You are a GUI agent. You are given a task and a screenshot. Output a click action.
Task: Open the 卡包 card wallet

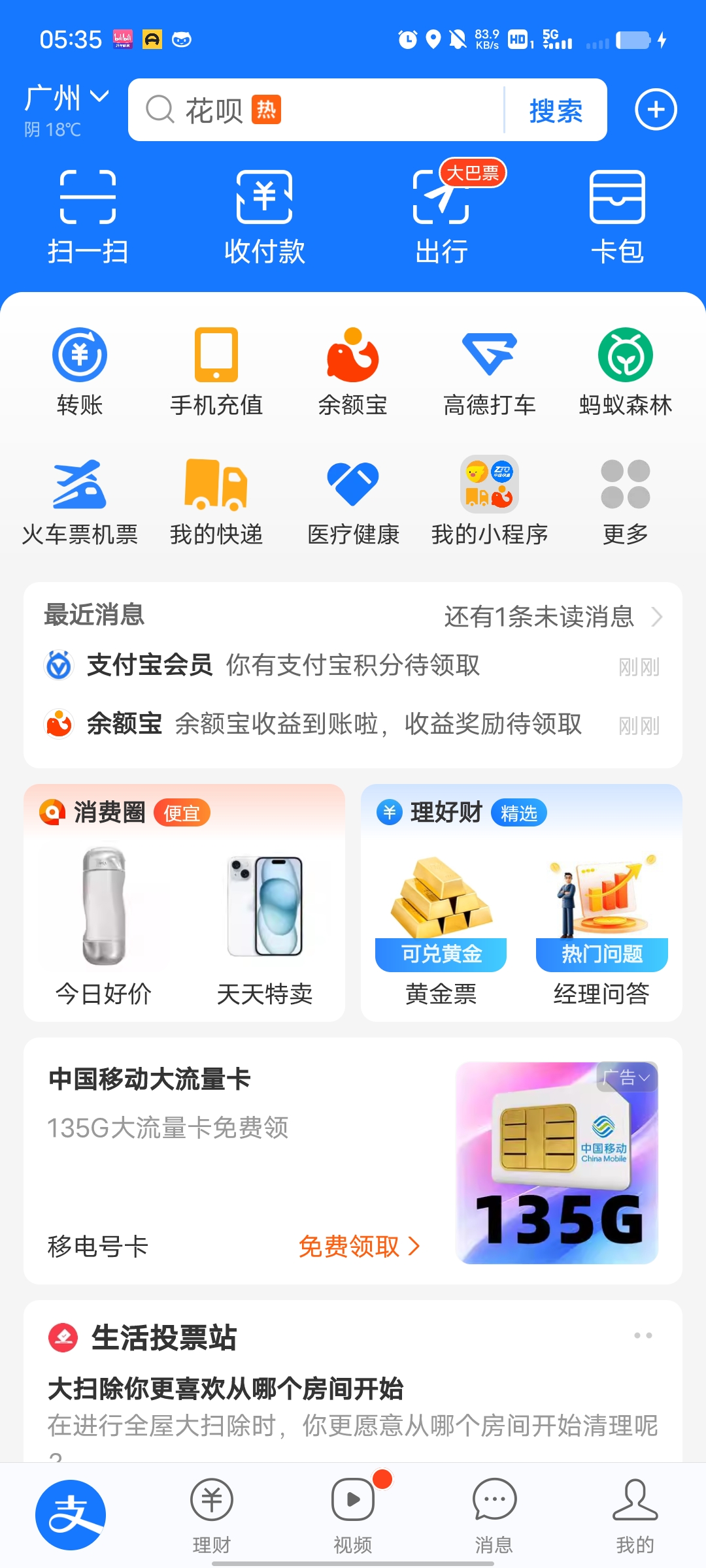pos(618,216)
